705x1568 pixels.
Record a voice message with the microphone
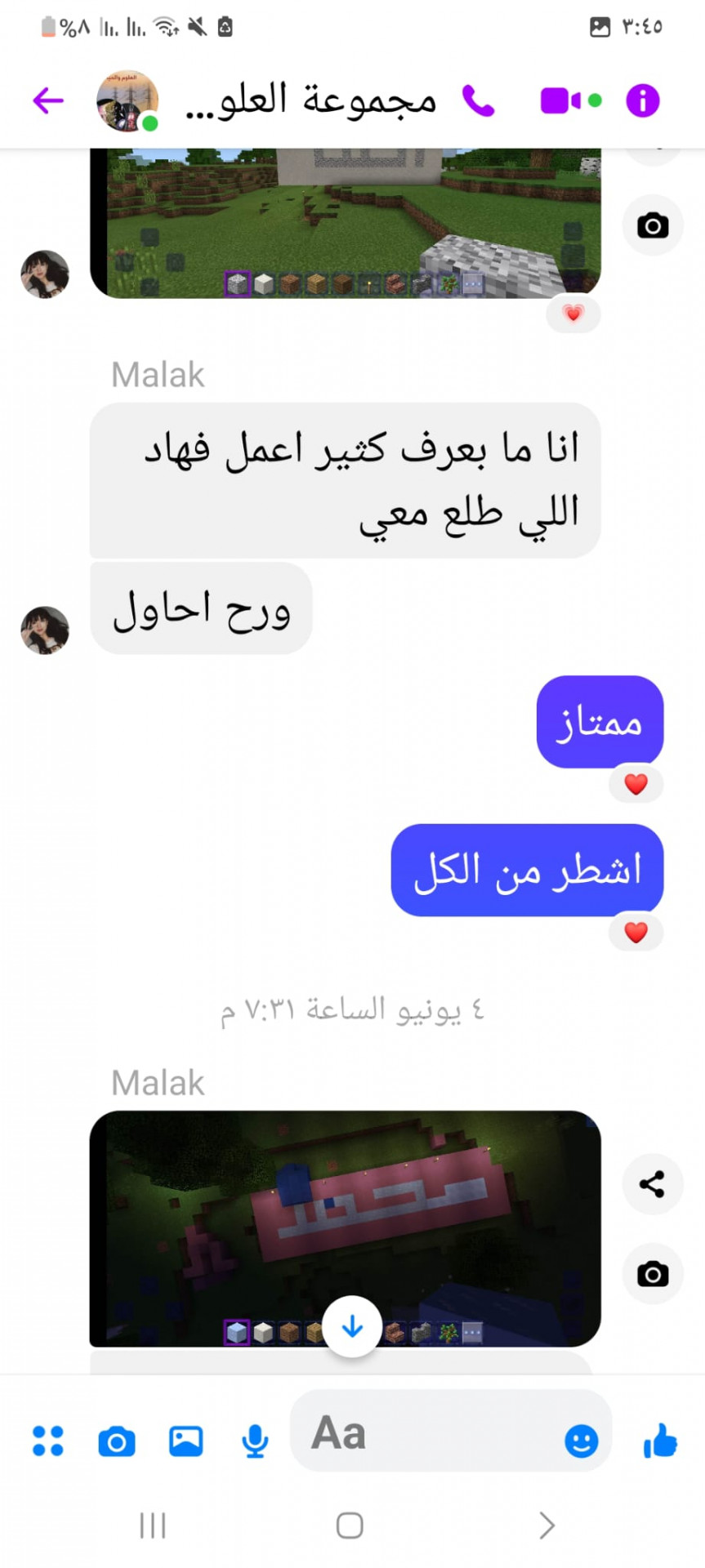click(255, 1441)
